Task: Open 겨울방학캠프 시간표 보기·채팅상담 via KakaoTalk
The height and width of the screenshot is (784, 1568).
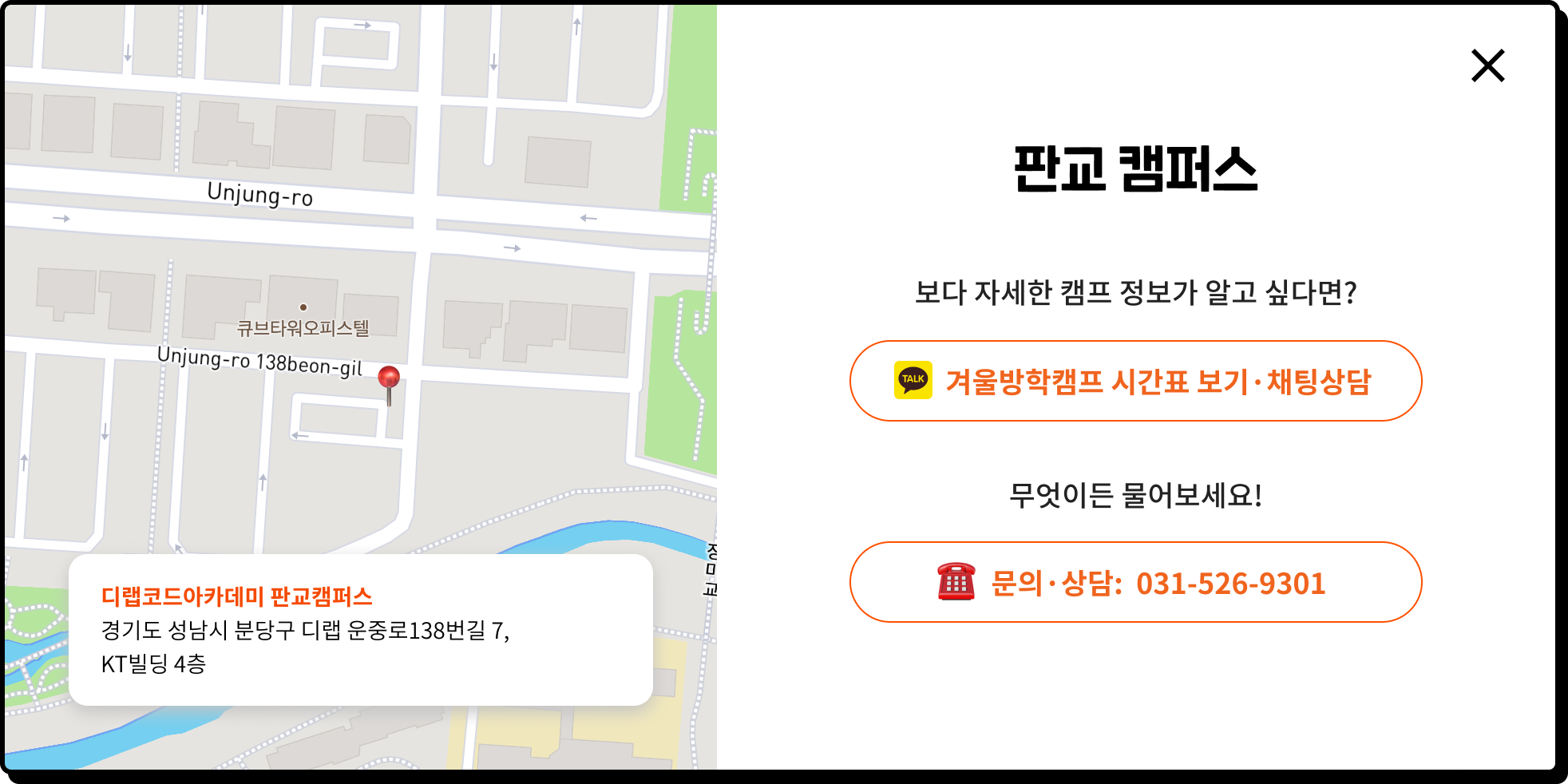Action: (x=1135, y=381)
